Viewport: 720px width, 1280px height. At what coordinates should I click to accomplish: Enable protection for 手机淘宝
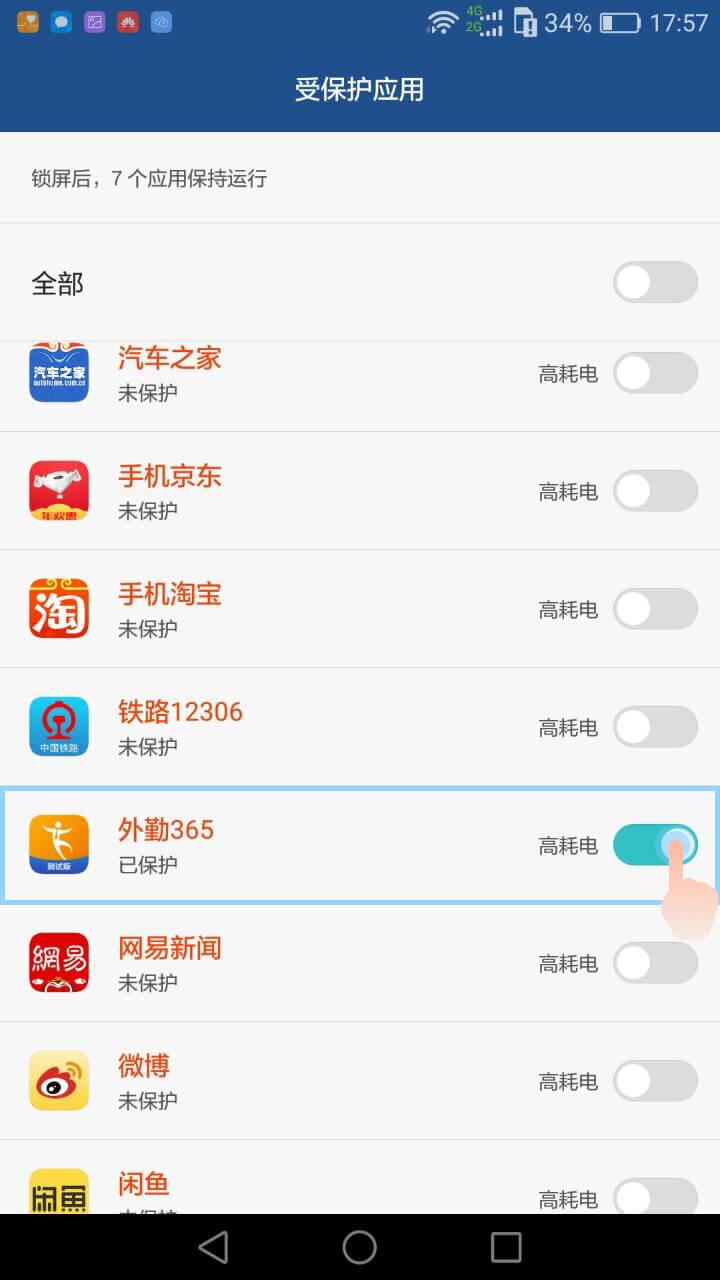point(655,609)
